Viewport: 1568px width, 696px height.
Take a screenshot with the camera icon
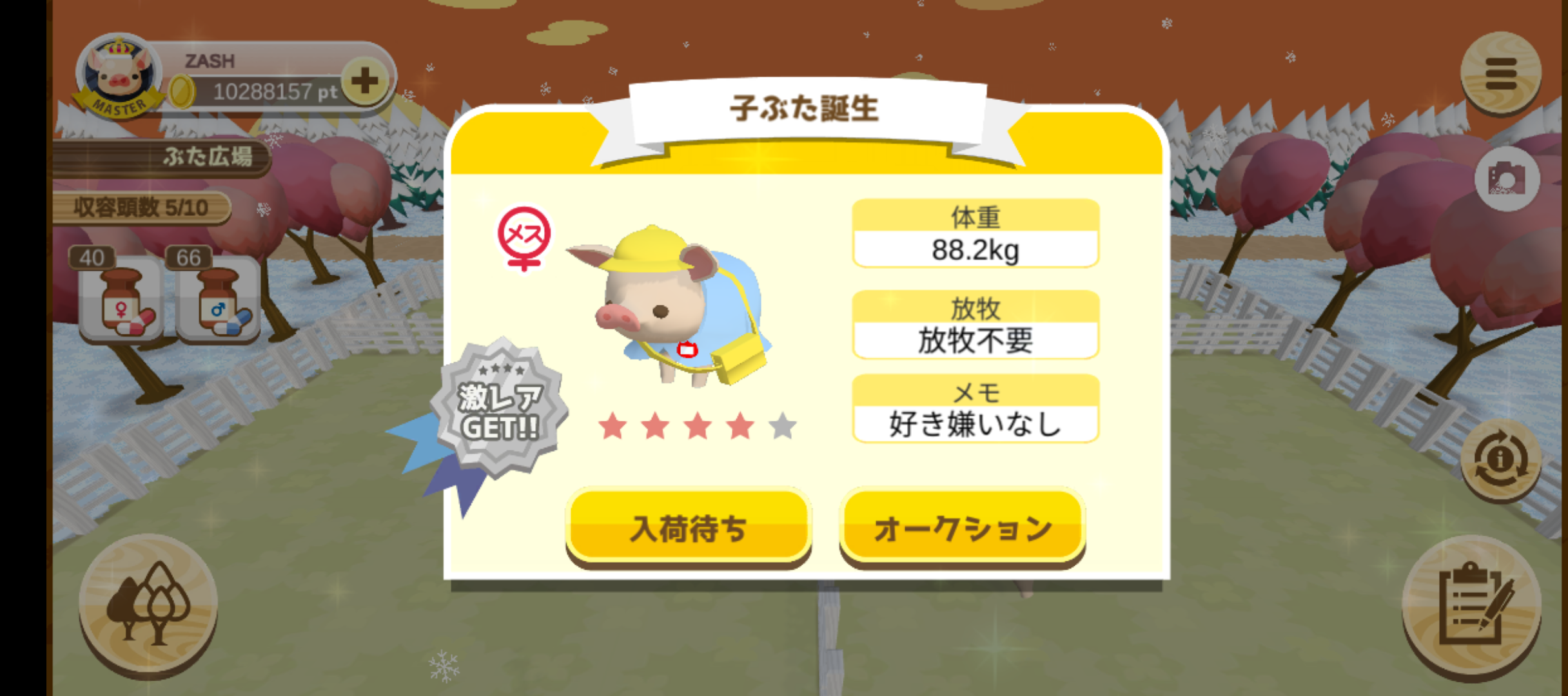1506,179
